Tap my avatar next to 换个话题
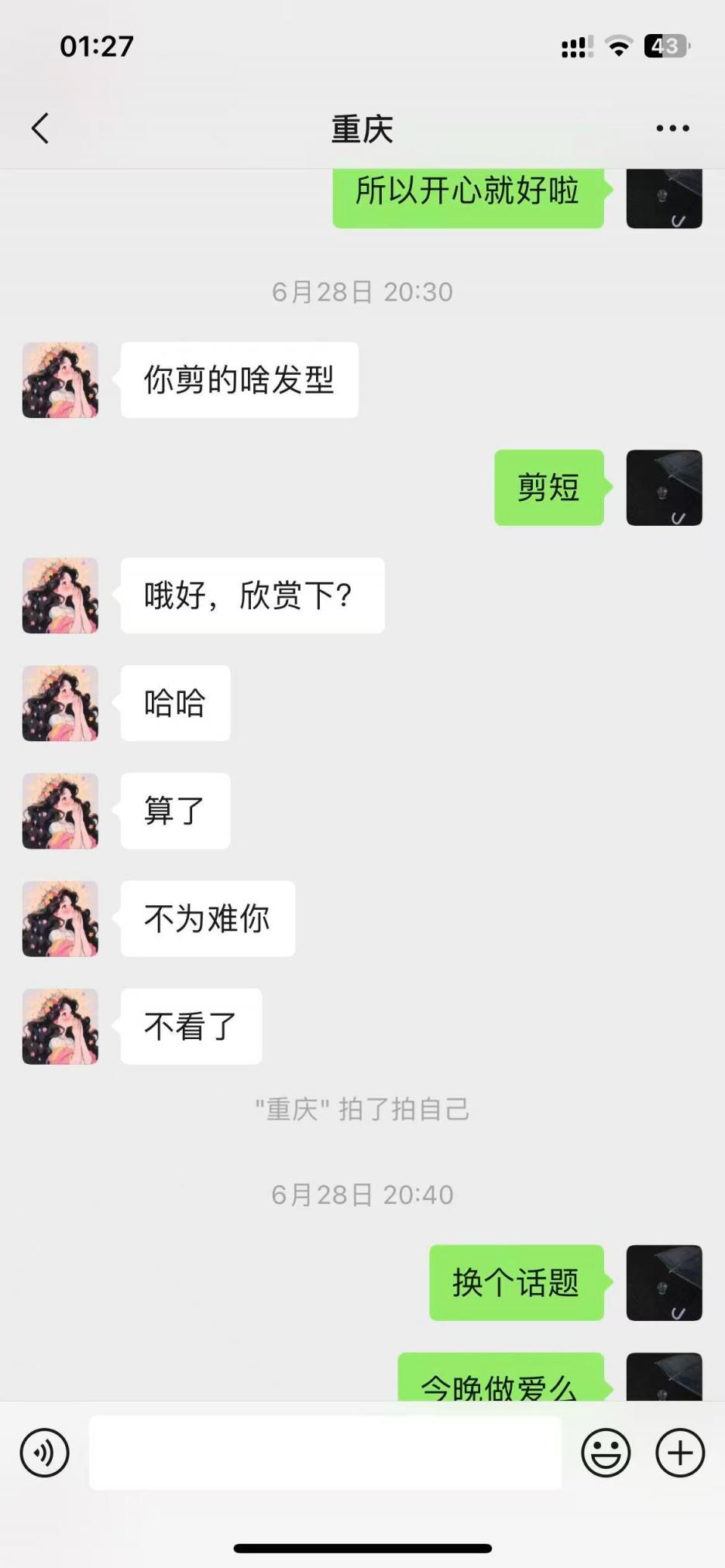The height and width of the screenshot is (1568, 725). point(664,1282)
